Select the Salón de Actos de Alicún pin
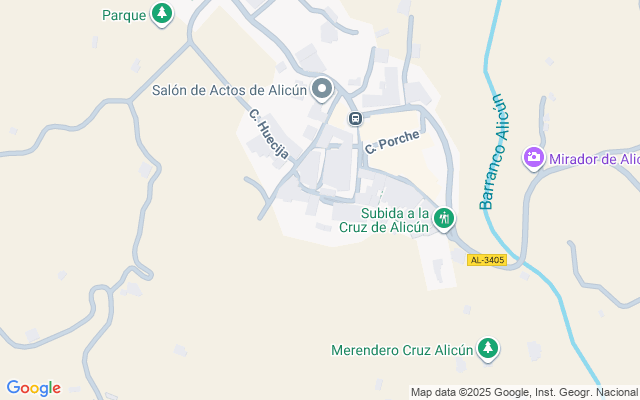The width and height of the screenshot is (640, 400). tap(322, 91)
